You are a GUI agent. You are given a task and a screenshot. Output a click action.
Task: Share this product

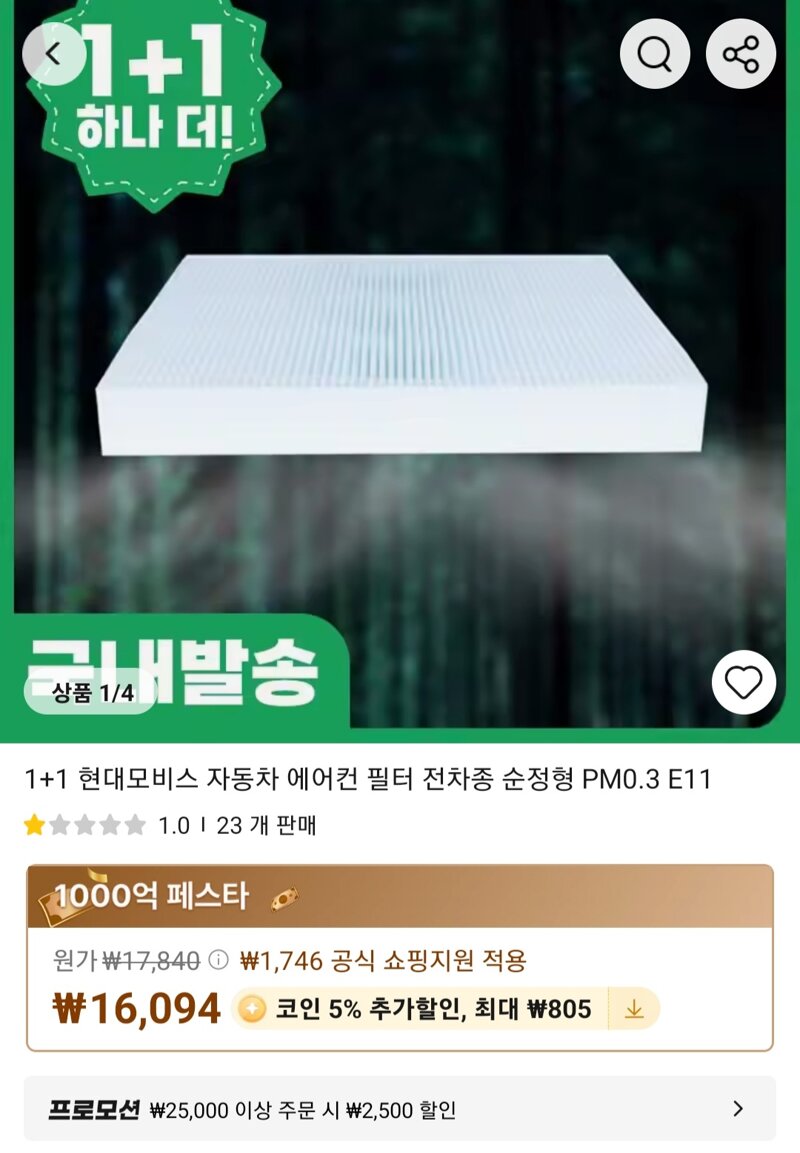(x=741, y=54)
